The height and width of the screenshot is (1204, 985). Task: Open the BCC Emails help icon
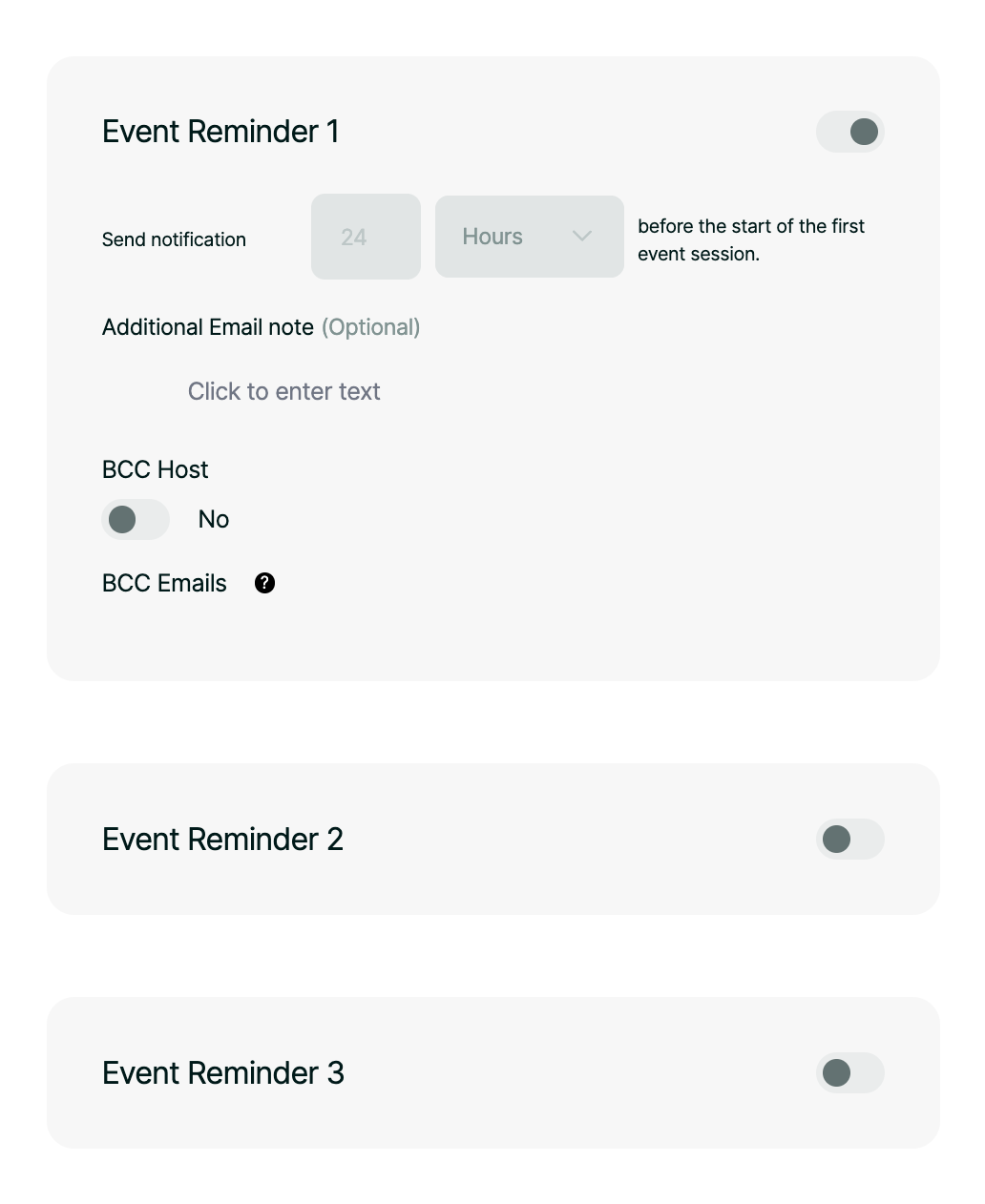click(x=264, y=583)
